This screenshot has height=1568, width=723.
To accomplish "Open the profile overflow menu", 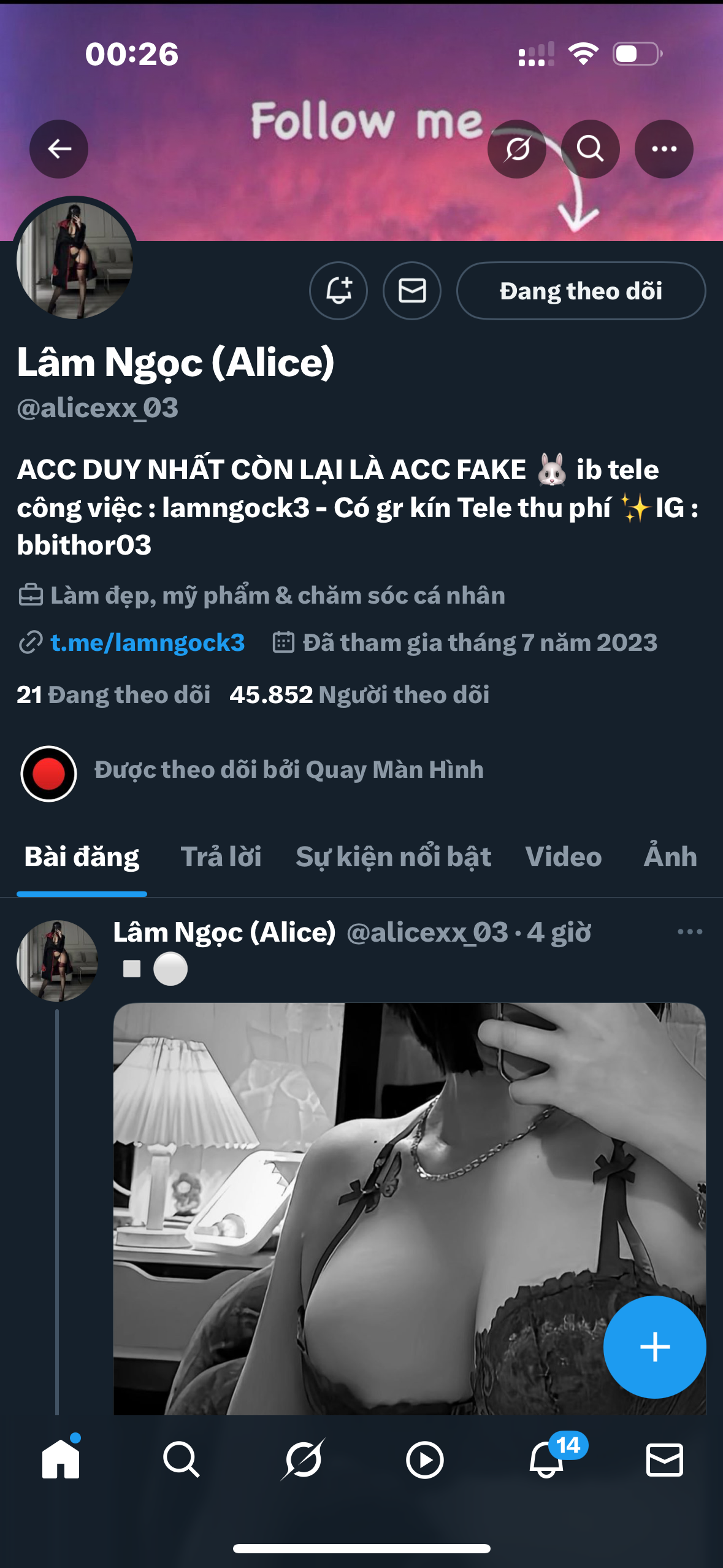I will point(664,149).
